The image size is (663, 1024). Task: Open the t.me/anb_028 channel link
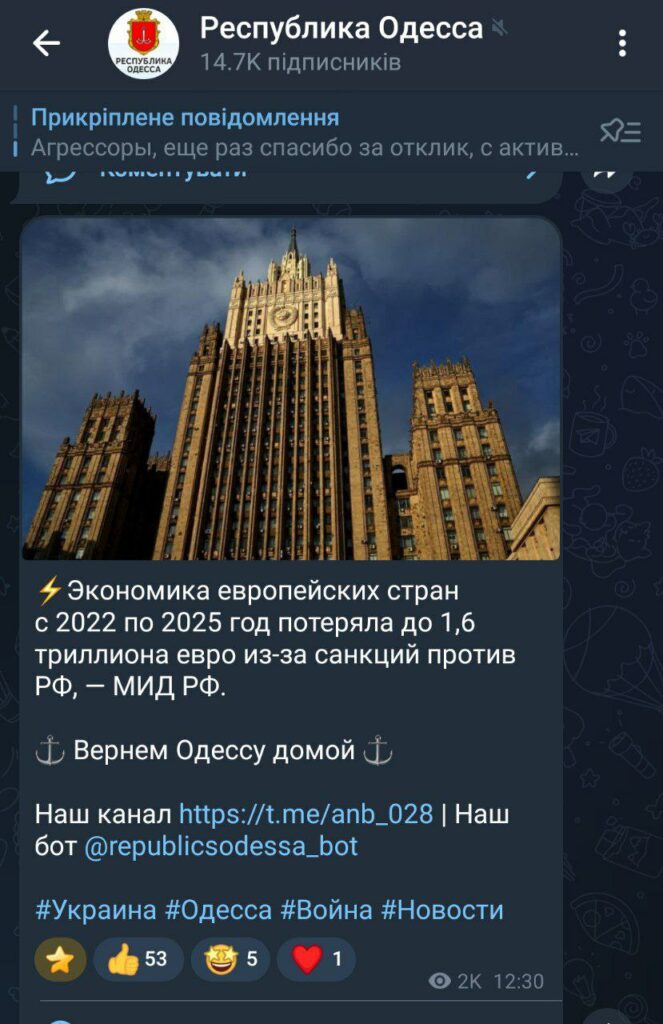[306, 813]
